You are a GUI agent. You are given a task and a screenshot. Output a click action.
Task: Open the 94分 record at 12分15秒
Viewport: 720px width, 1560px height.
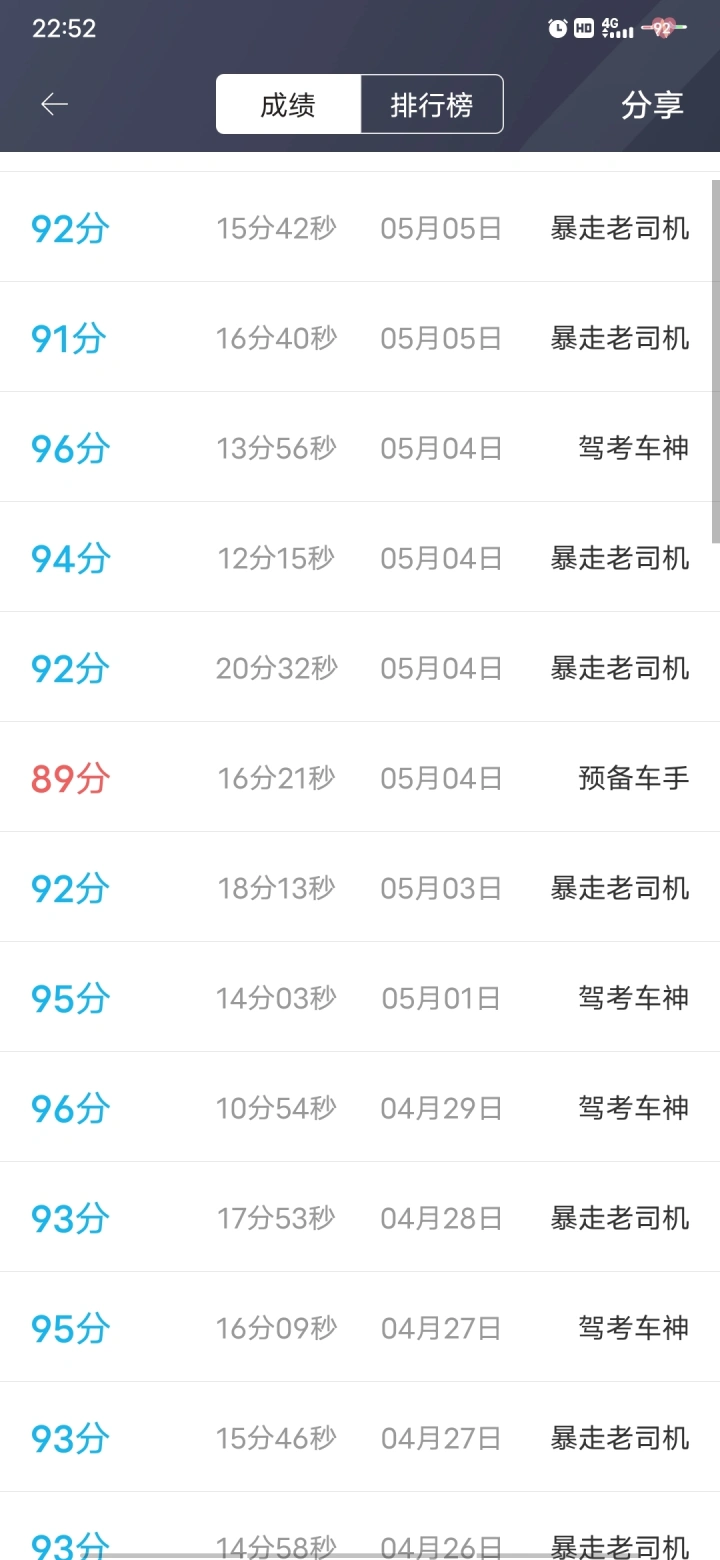[360, 557]
